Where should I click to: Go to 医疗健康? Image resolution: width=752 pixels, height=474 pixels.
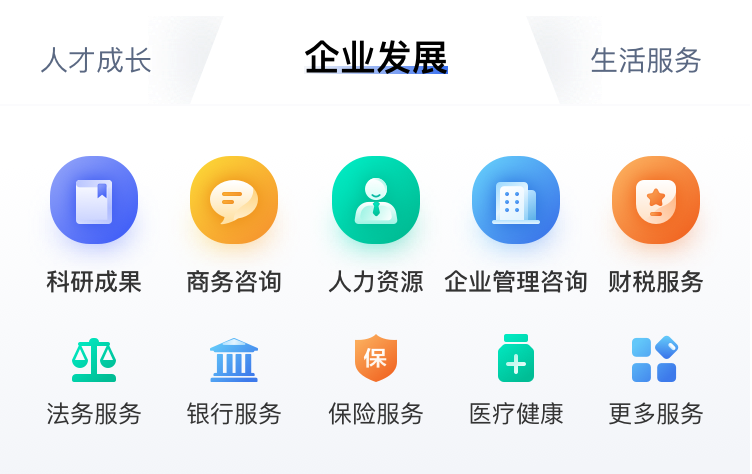[x=515, y=360]
